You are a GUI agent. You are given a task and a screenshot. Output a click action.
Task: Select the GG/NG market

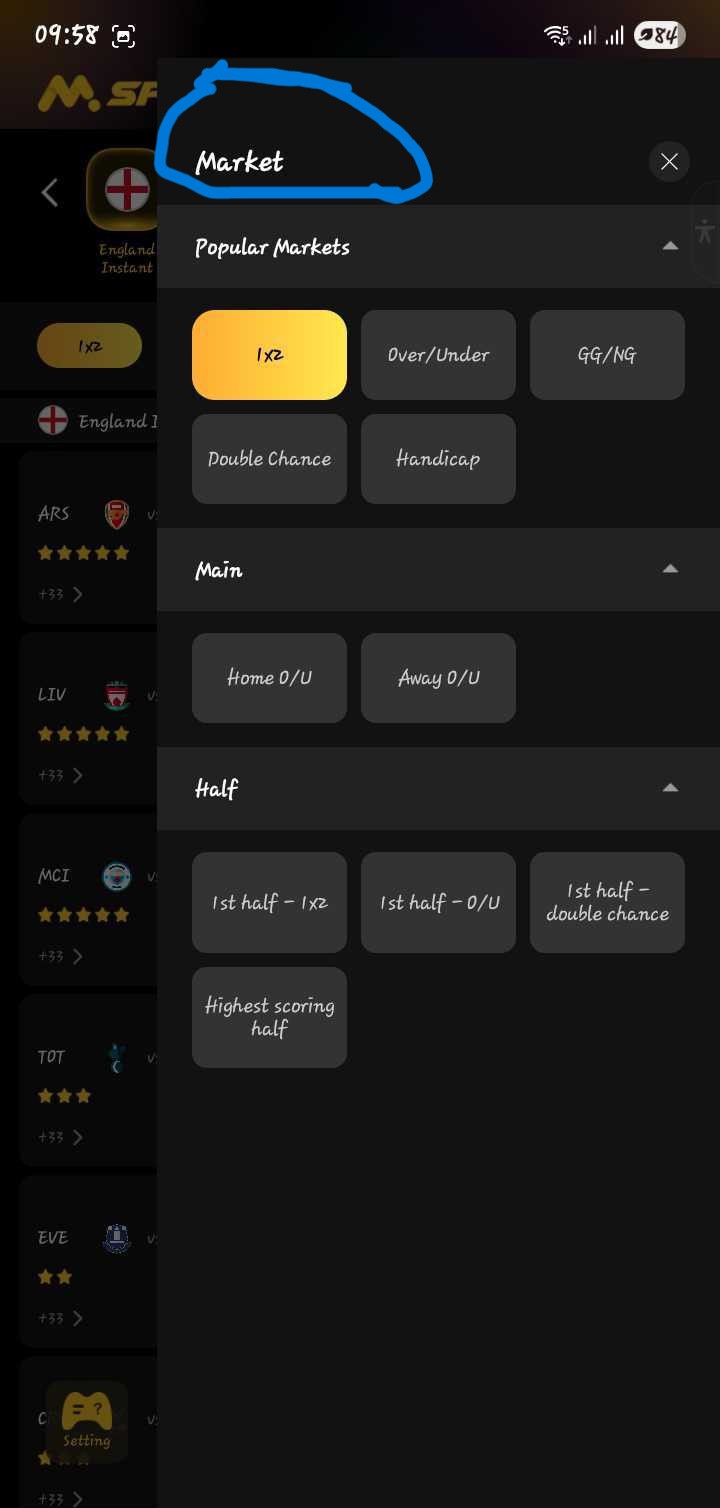tap(607, 355)
